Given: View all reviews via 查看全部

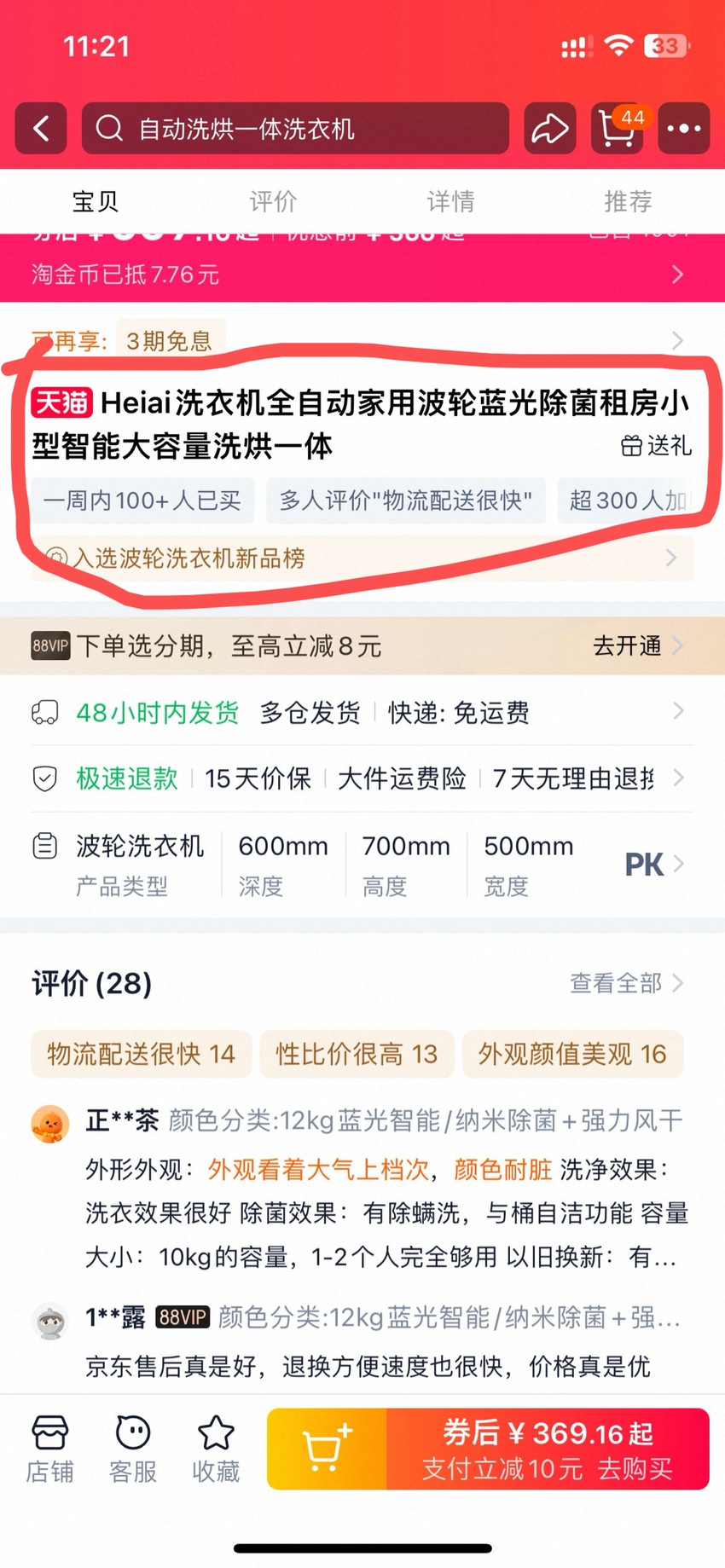Looking at the screenshot, I should (x=626, y=983).
